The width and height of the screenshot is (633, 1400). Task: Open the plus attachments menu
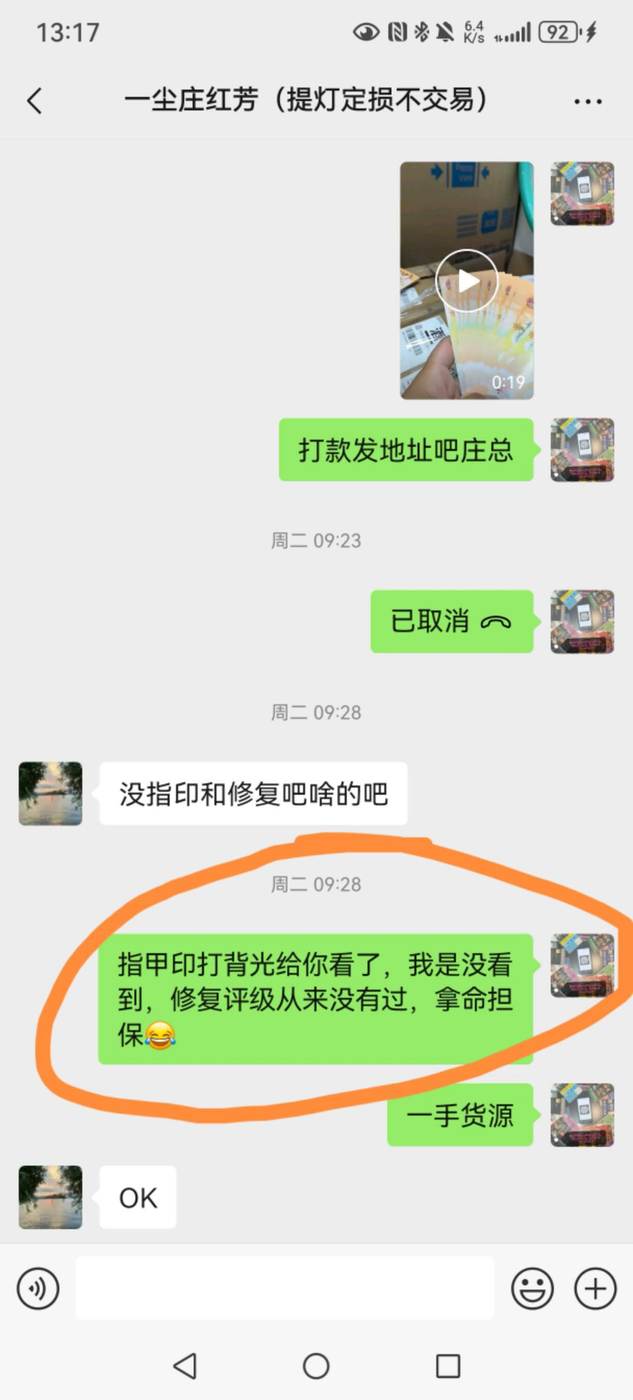tap(595, 1288)
